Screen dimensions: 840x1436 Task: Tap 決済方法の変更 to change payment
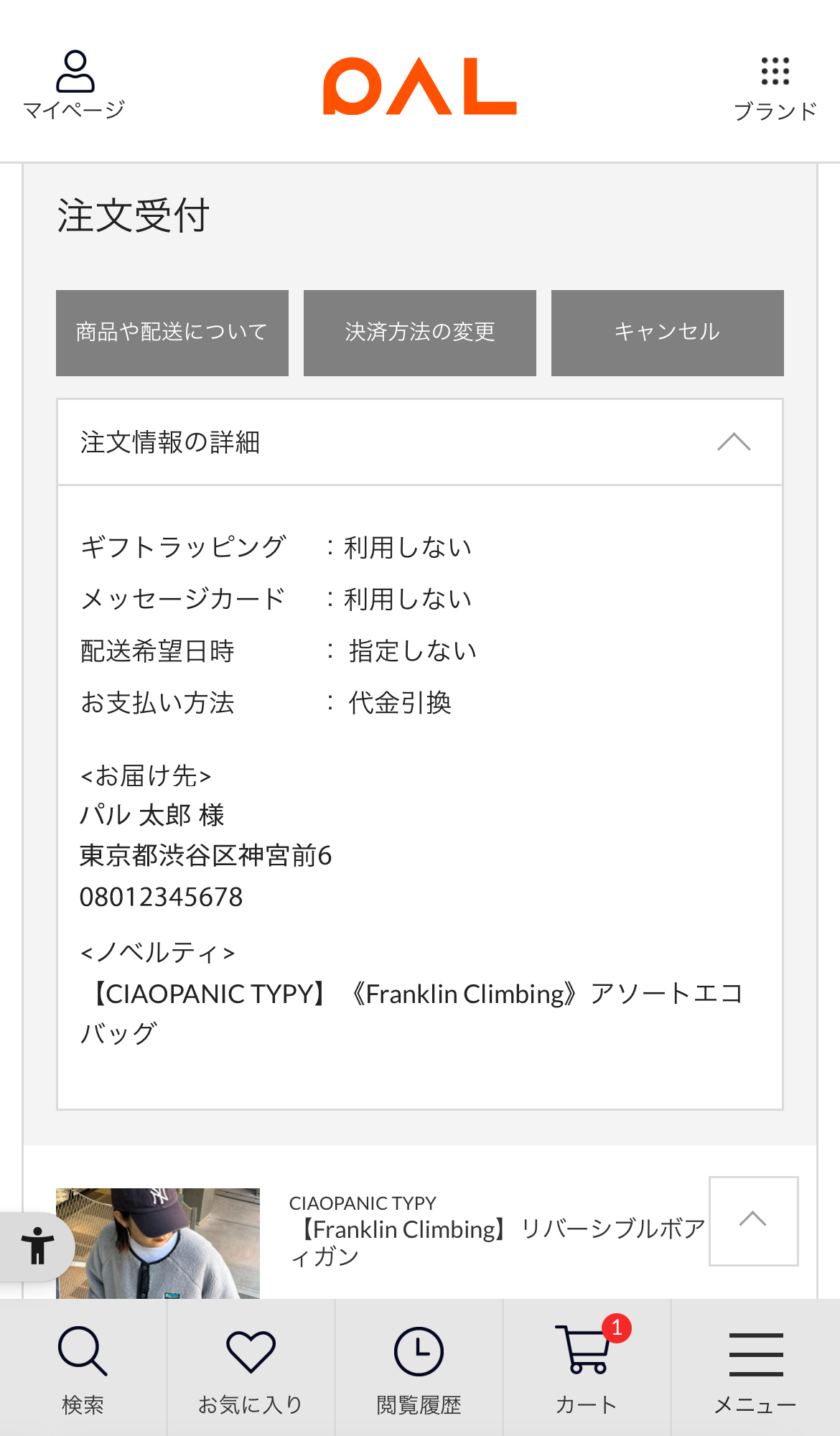420,332
